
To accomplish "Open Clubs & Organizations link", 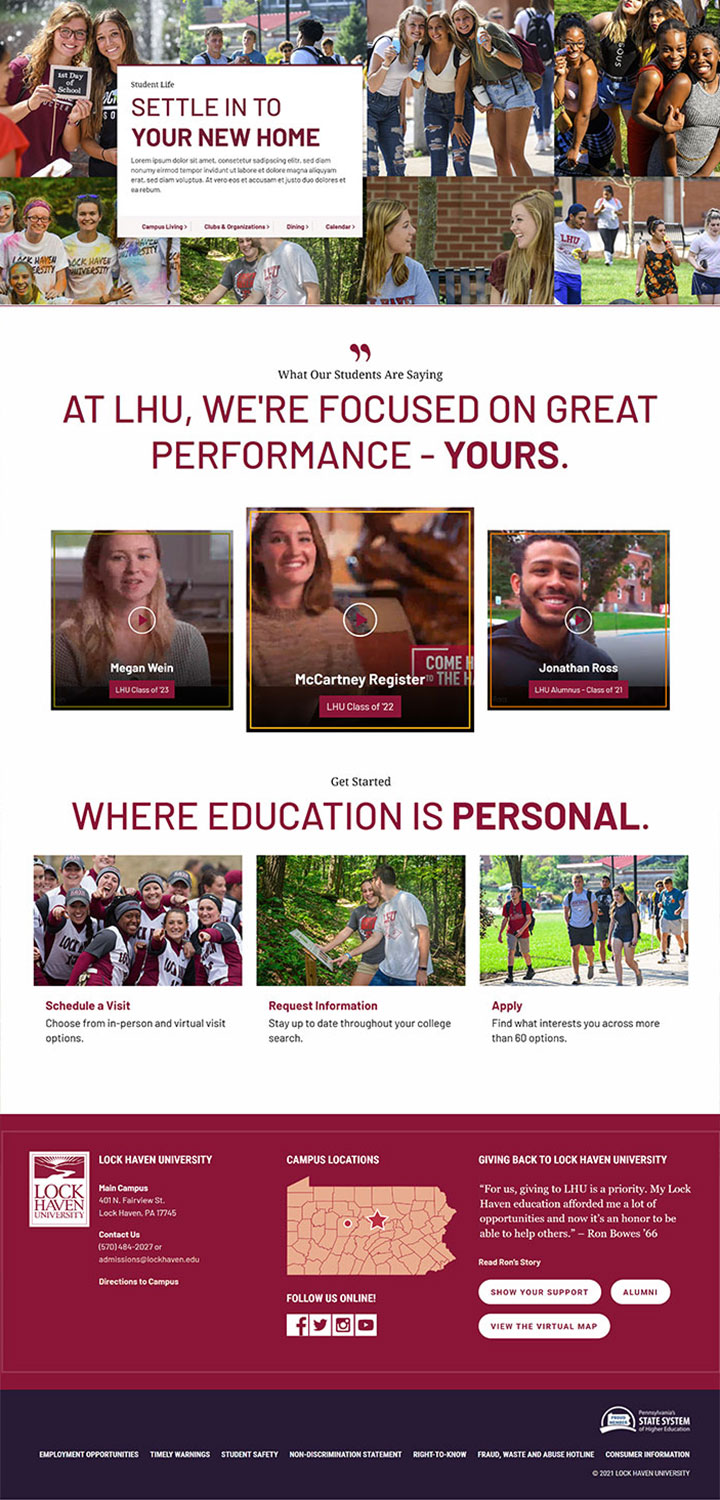I will coord(236,227).
